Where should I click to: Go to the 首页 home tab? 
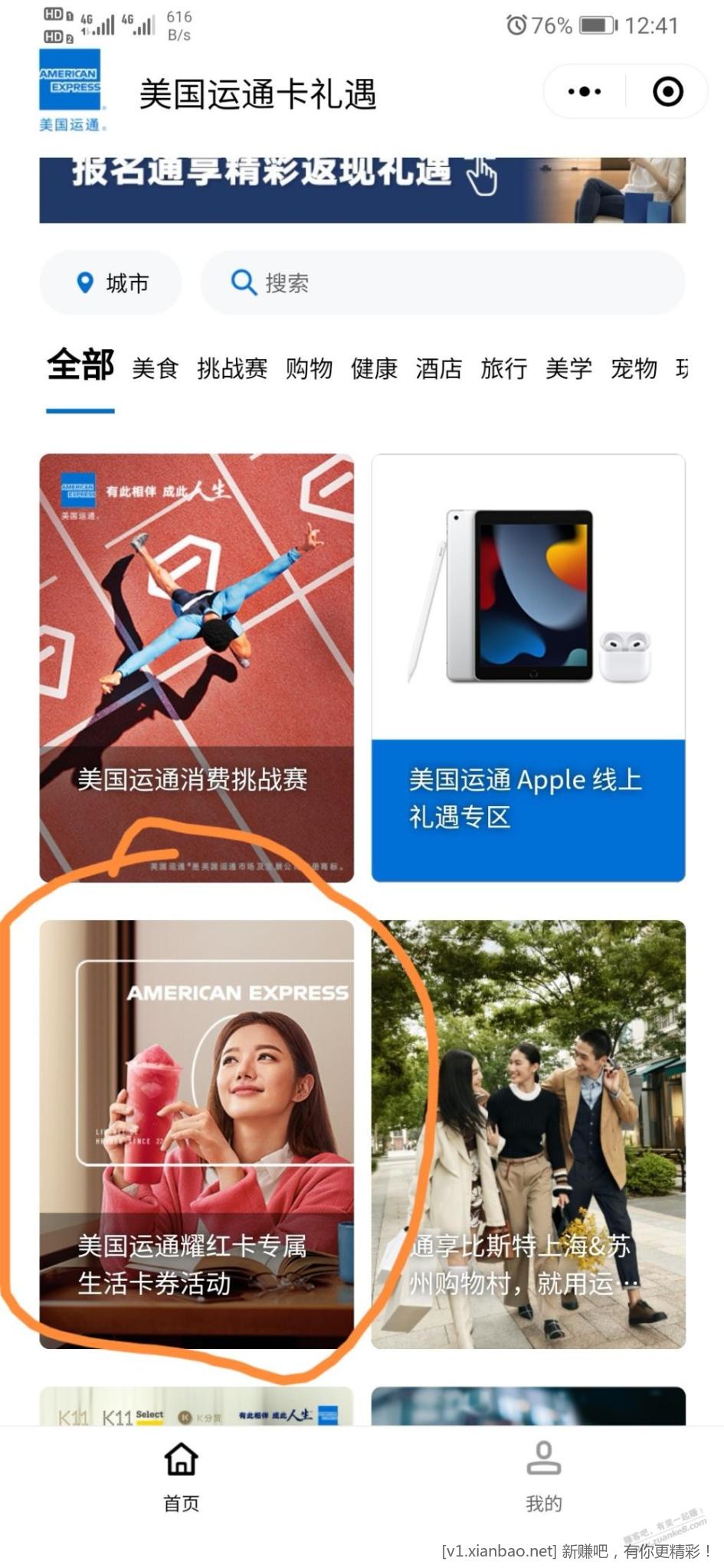click(182, 1476)
